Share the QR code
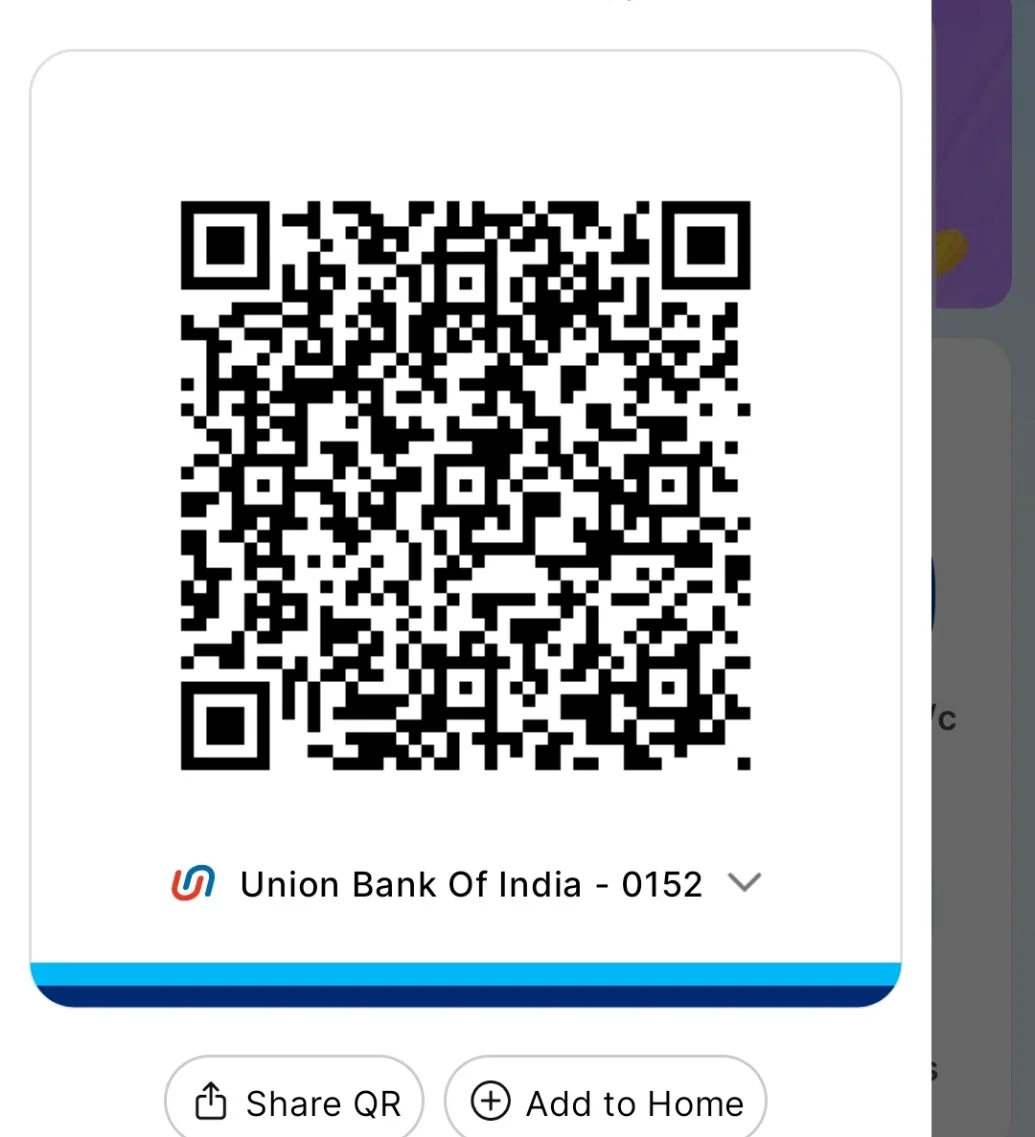1035x1137 pixels. pyautogui.click(x=295, y=1102)
